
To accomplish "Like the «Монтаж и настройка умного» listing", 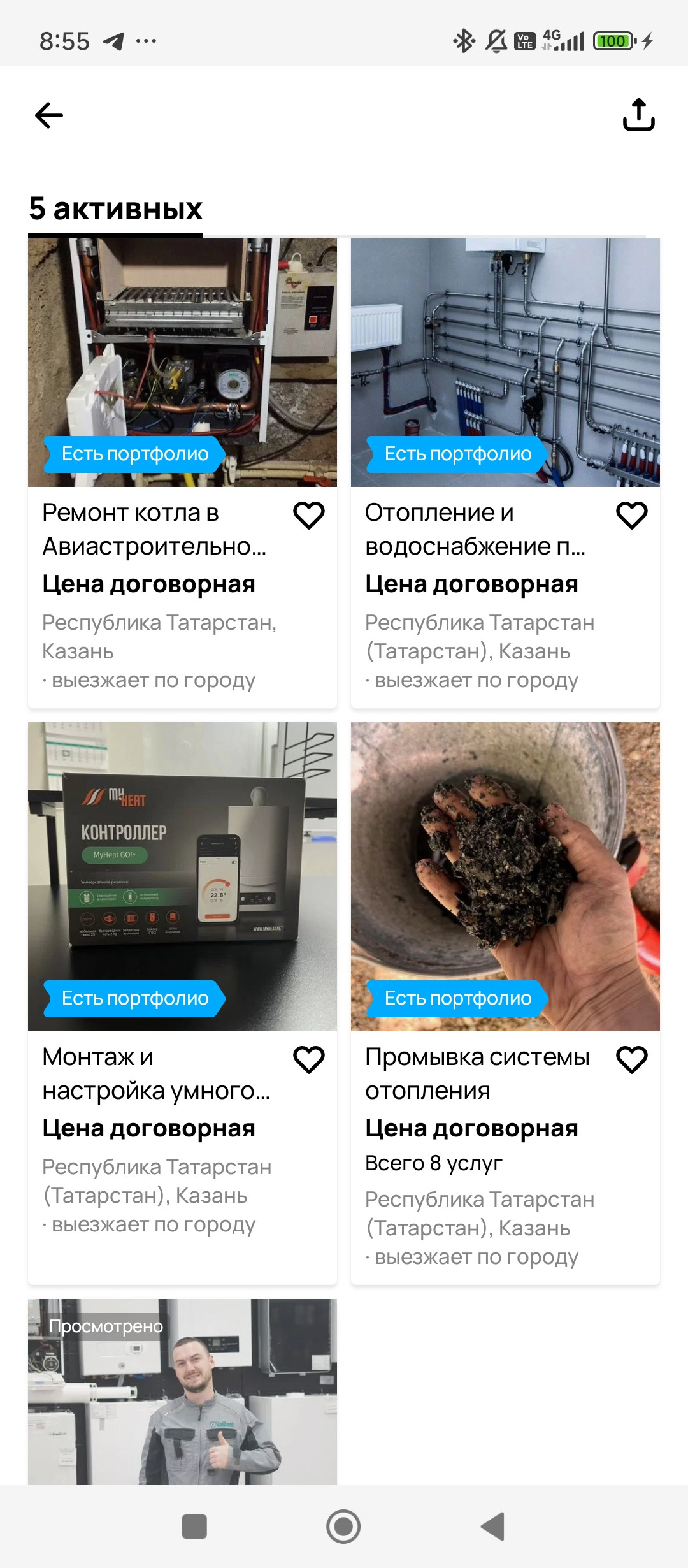I will (x=309, y=1059).
